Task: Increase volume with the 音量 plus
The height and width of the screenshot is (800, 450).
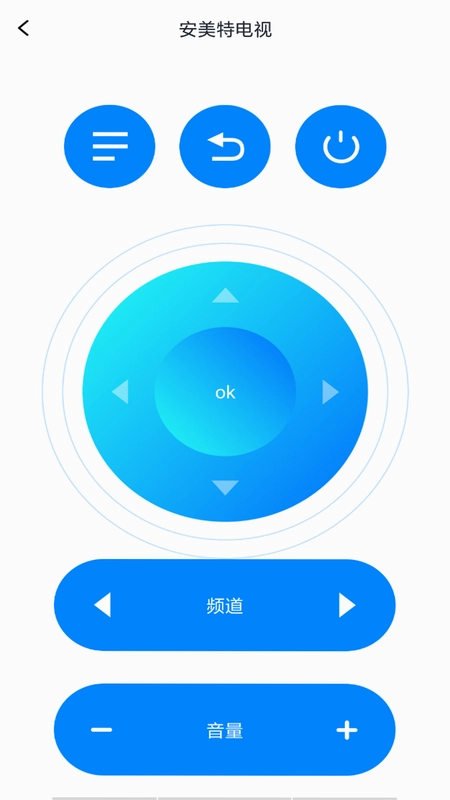Action: [x=347, y=730]
